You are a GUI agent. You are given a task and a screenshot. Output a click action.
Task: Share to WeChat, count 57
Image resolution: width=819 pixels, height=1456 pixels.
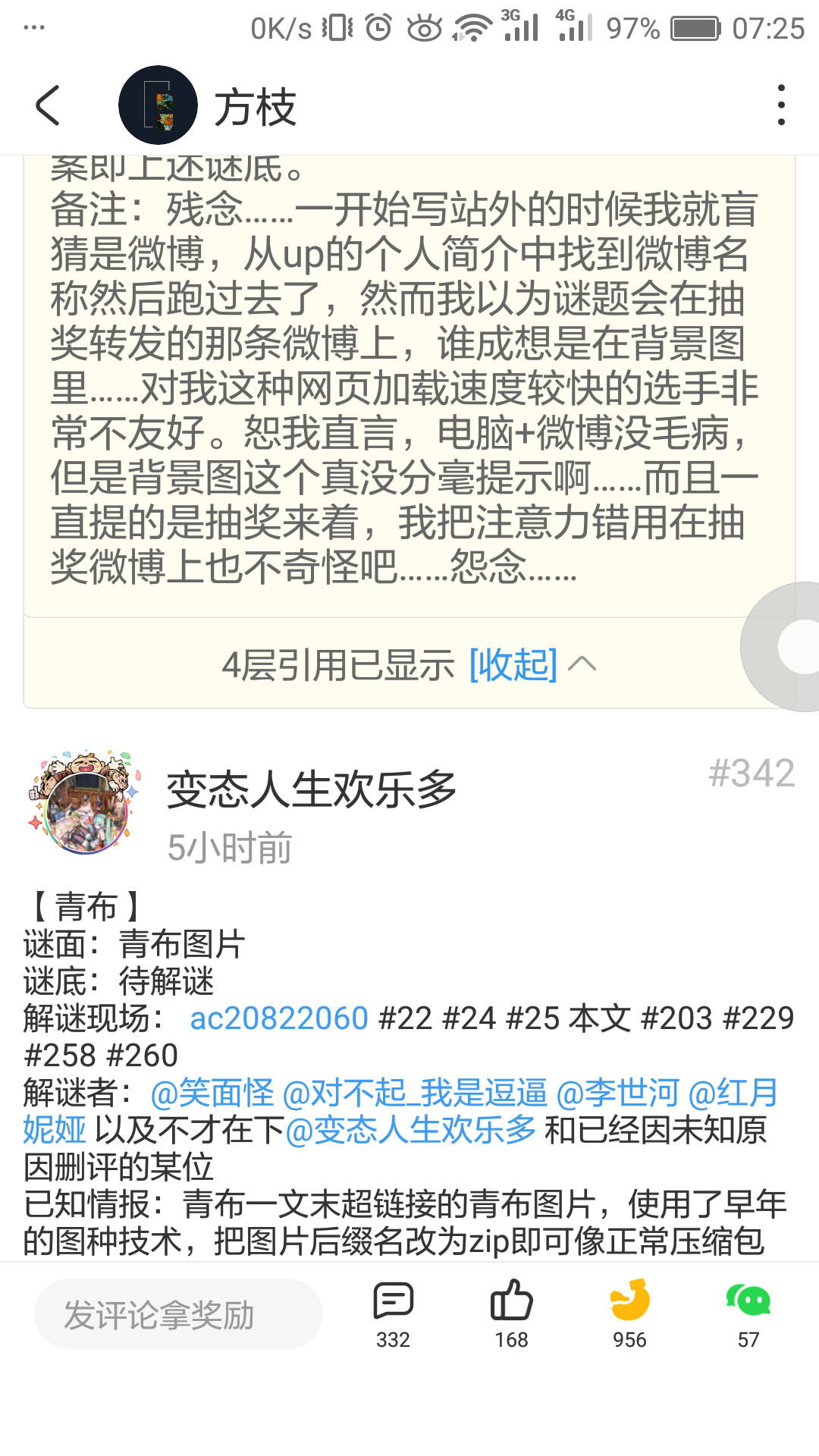[x=748, y=1313]
